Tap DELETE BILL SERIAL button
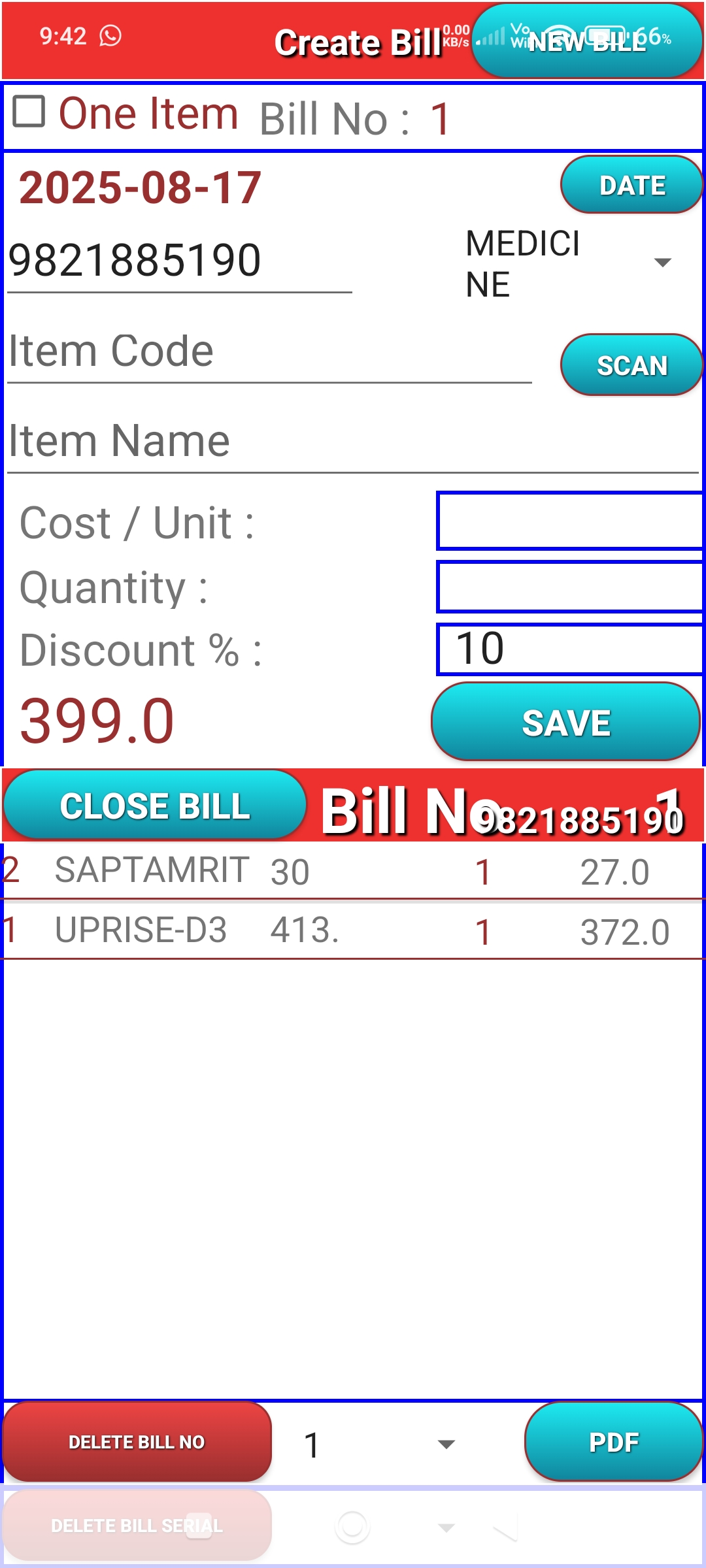 click(x=137, y=1526)
